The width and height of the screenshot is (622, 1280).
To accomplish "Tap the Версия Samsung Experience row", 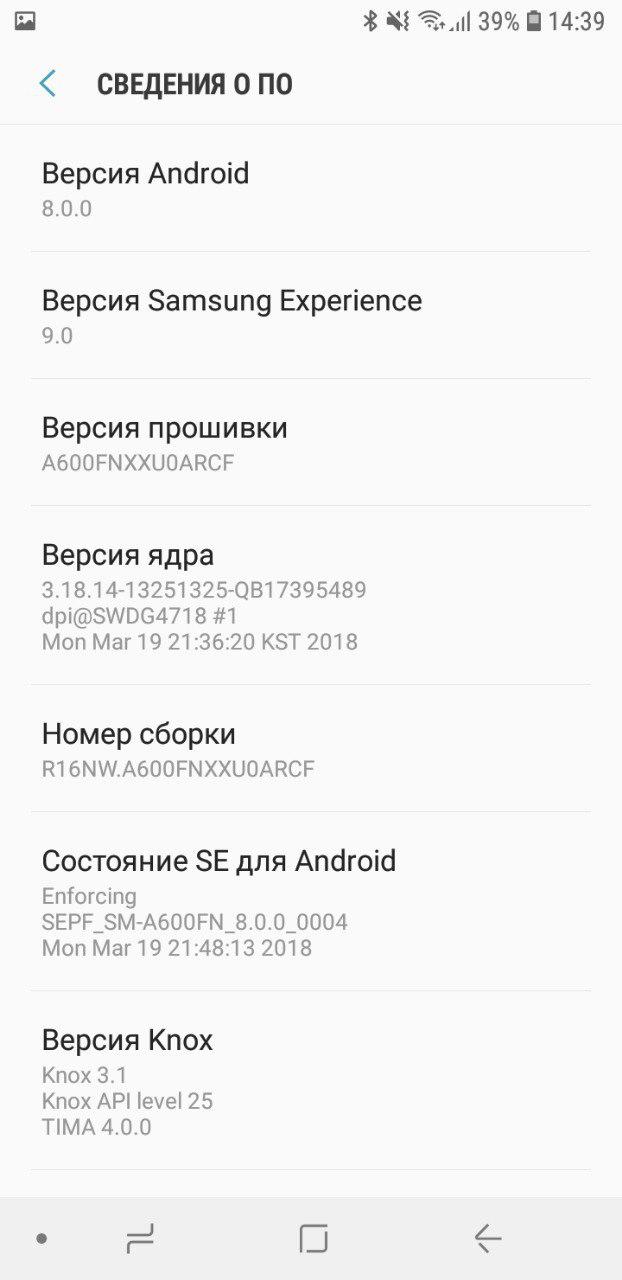I will point(311,315).
